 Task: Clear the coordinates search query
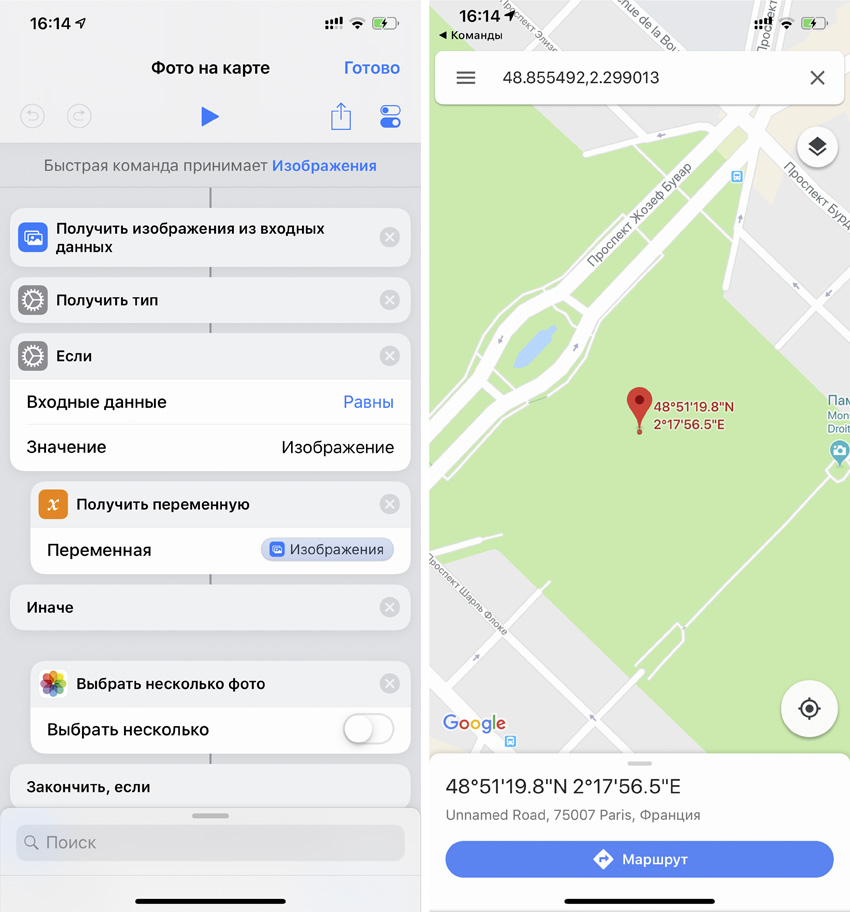pyautogui.click(x=817, y=78)
